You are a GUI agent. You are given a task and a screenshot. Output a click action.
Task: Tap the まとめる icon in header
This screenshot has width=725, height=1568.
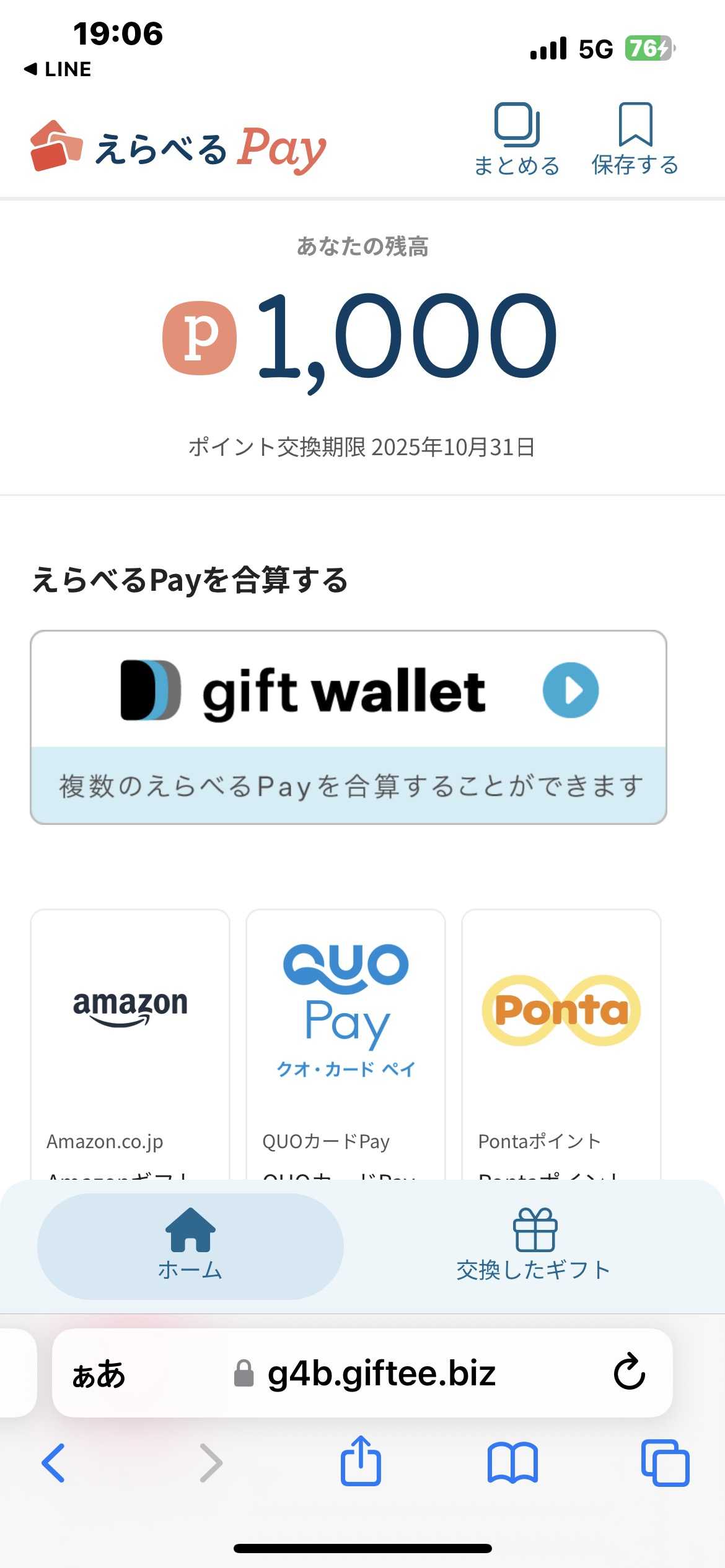(x=517, y=139)
